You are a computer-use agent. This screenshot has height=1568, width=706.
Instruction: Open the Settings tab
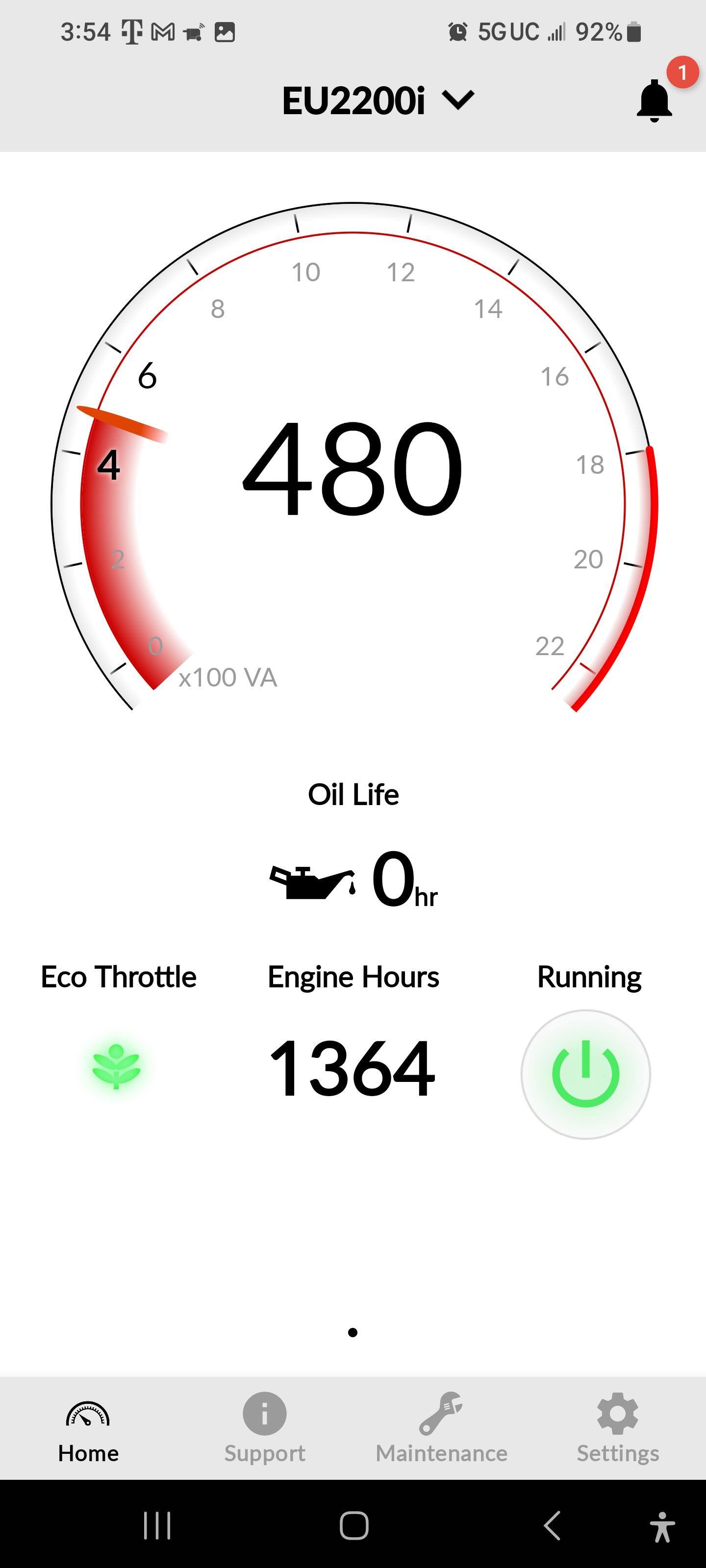coord(618,1427)
